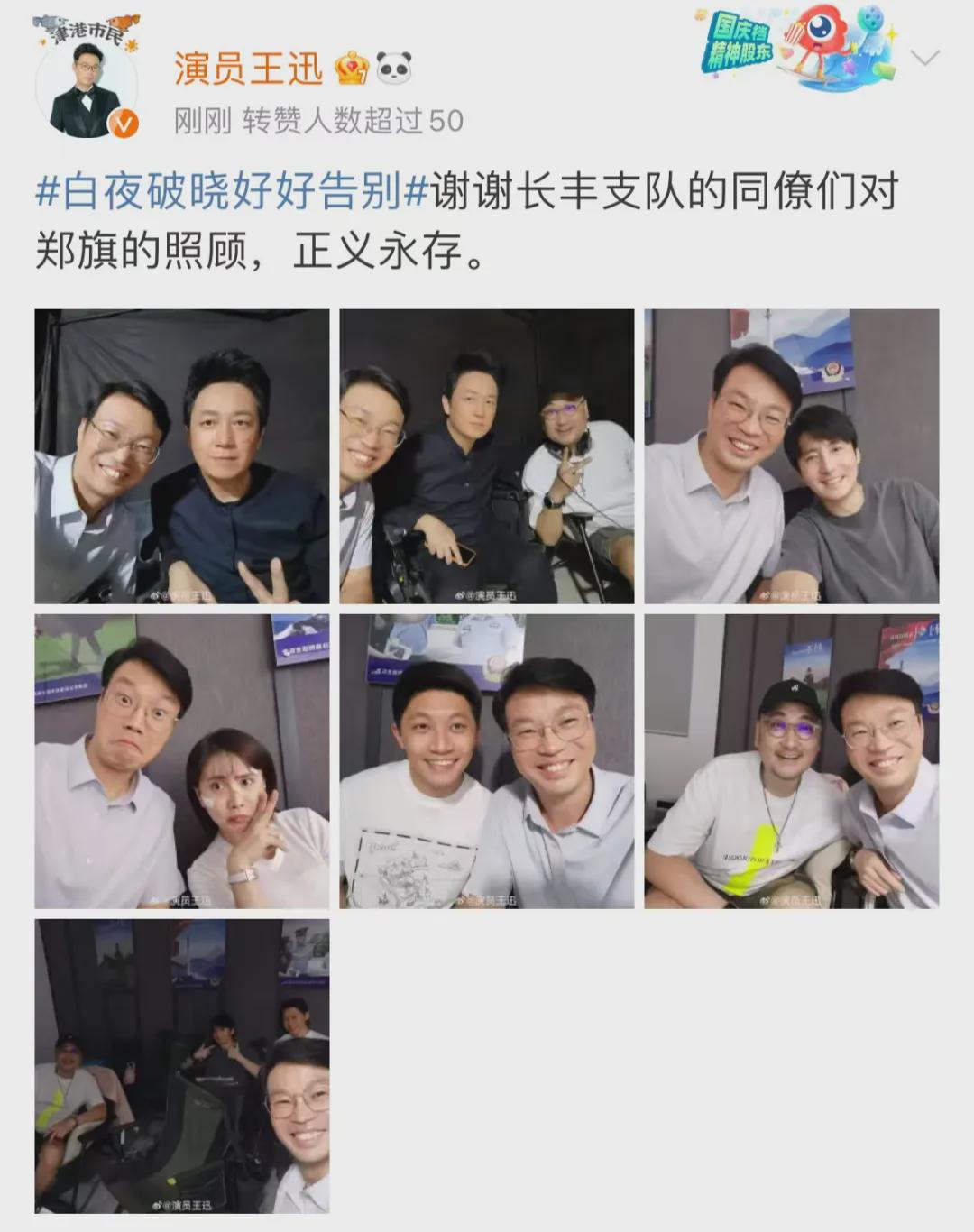974x1232 pixels.
Task: View the dark group selfie photo
Action: point(182,1066)
